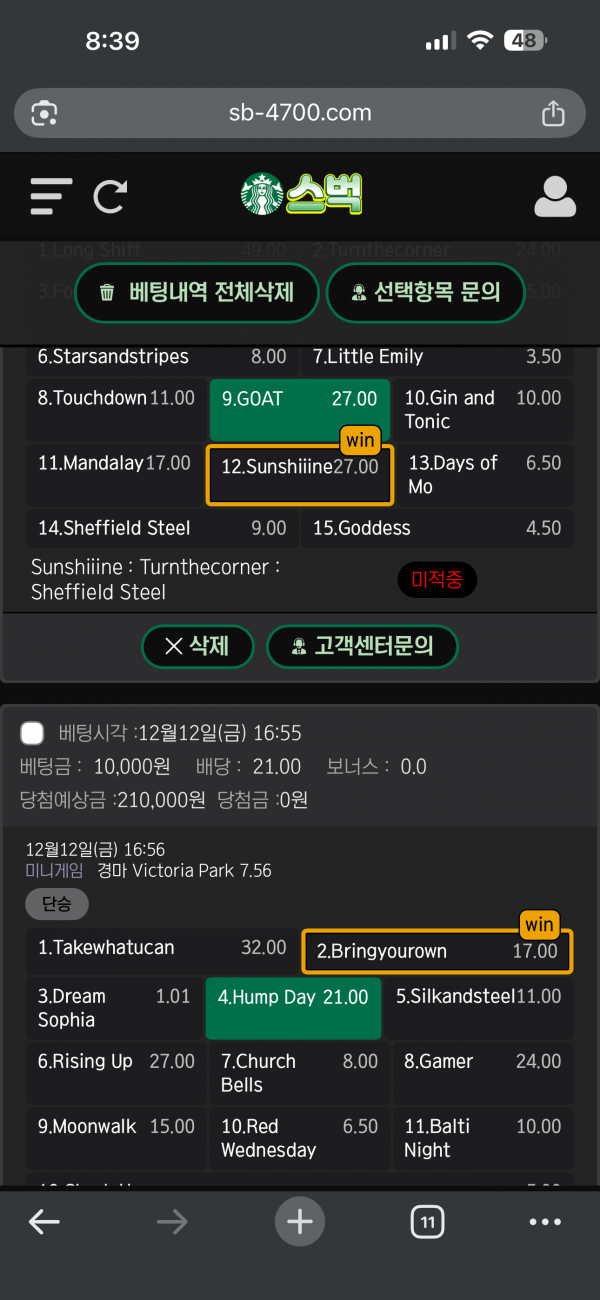Open the user profile icon

click(555, 196)
